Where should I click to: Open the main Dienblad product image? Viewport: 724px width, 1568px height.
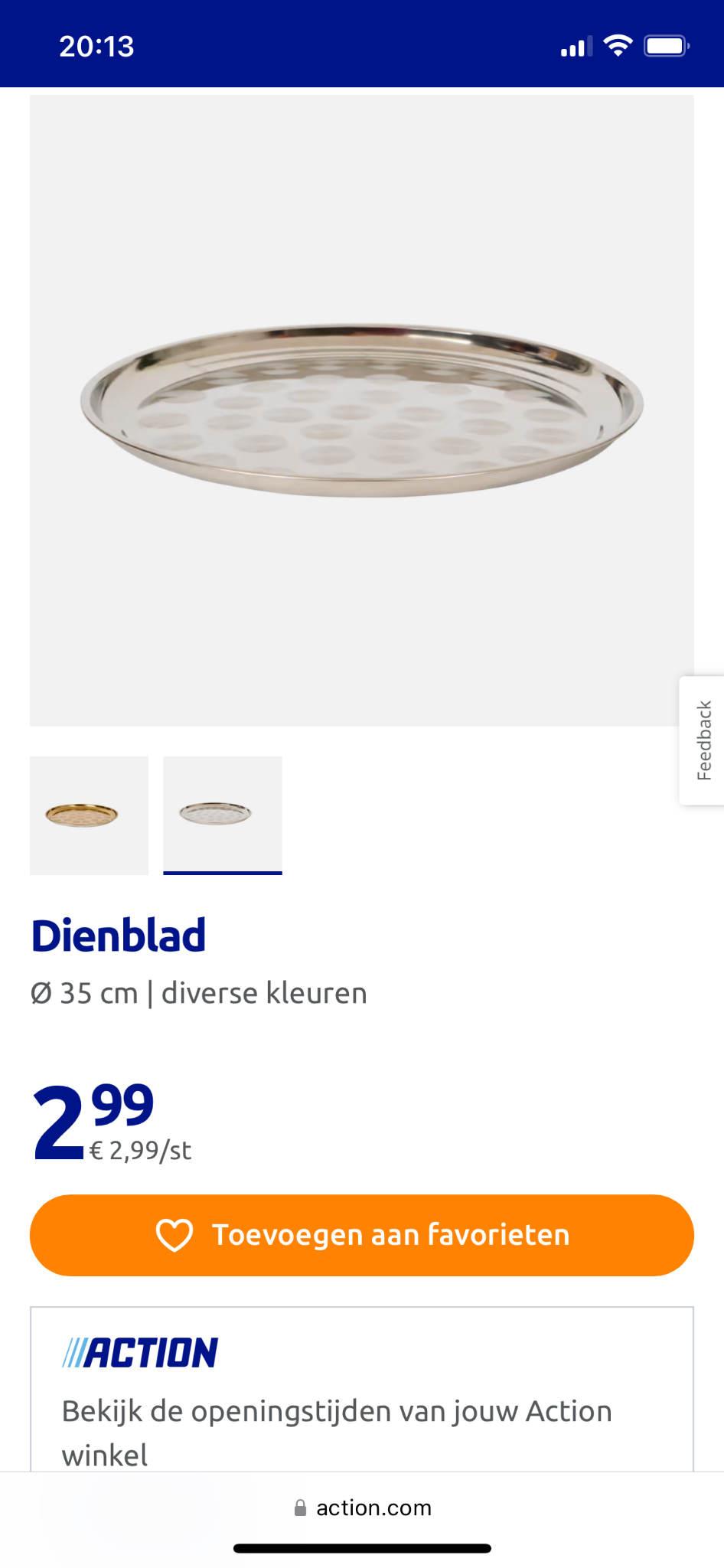click(361, 410)
